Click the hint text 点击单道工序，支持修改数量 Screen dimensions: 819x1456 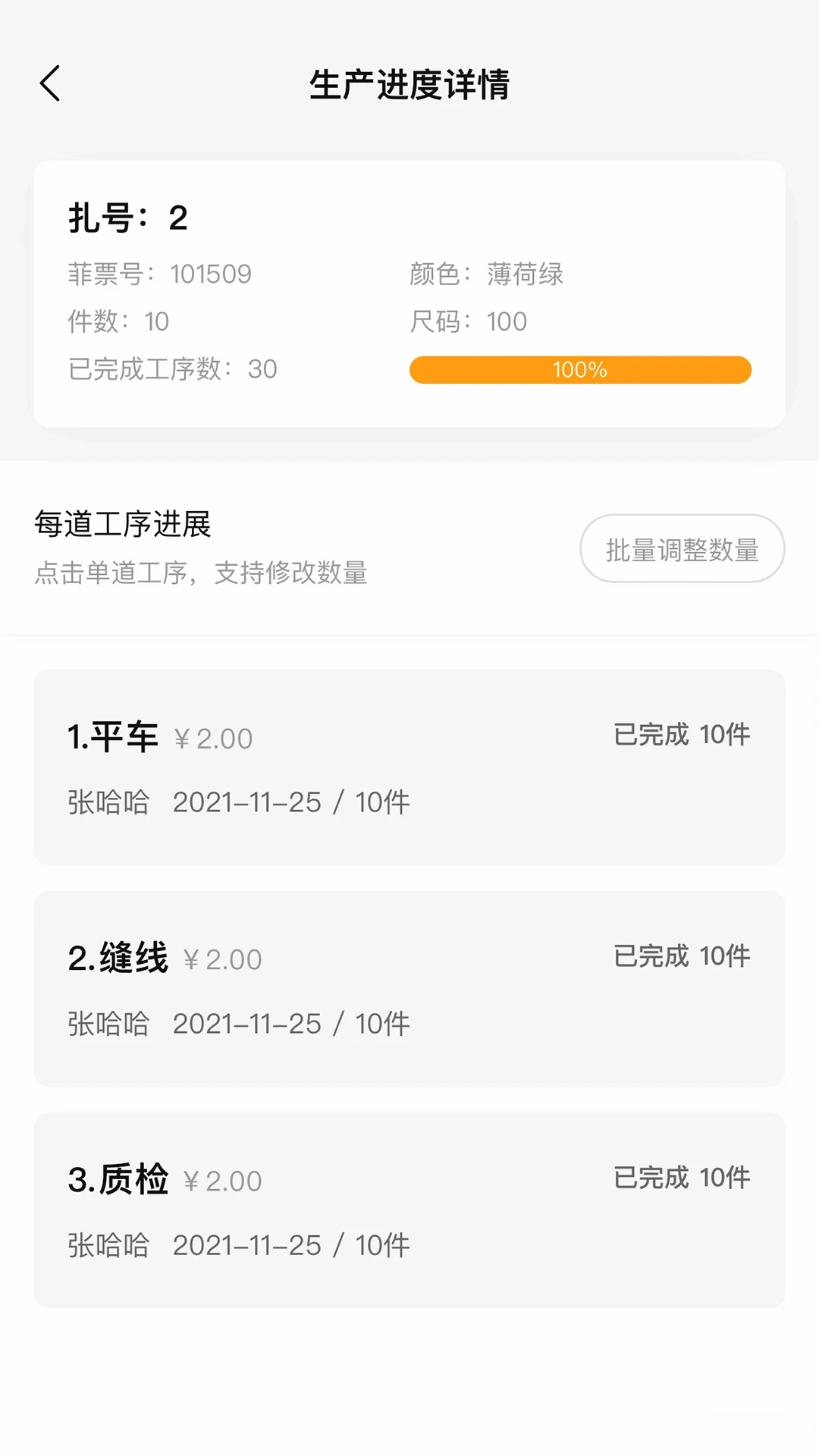(x=200, y=574)
